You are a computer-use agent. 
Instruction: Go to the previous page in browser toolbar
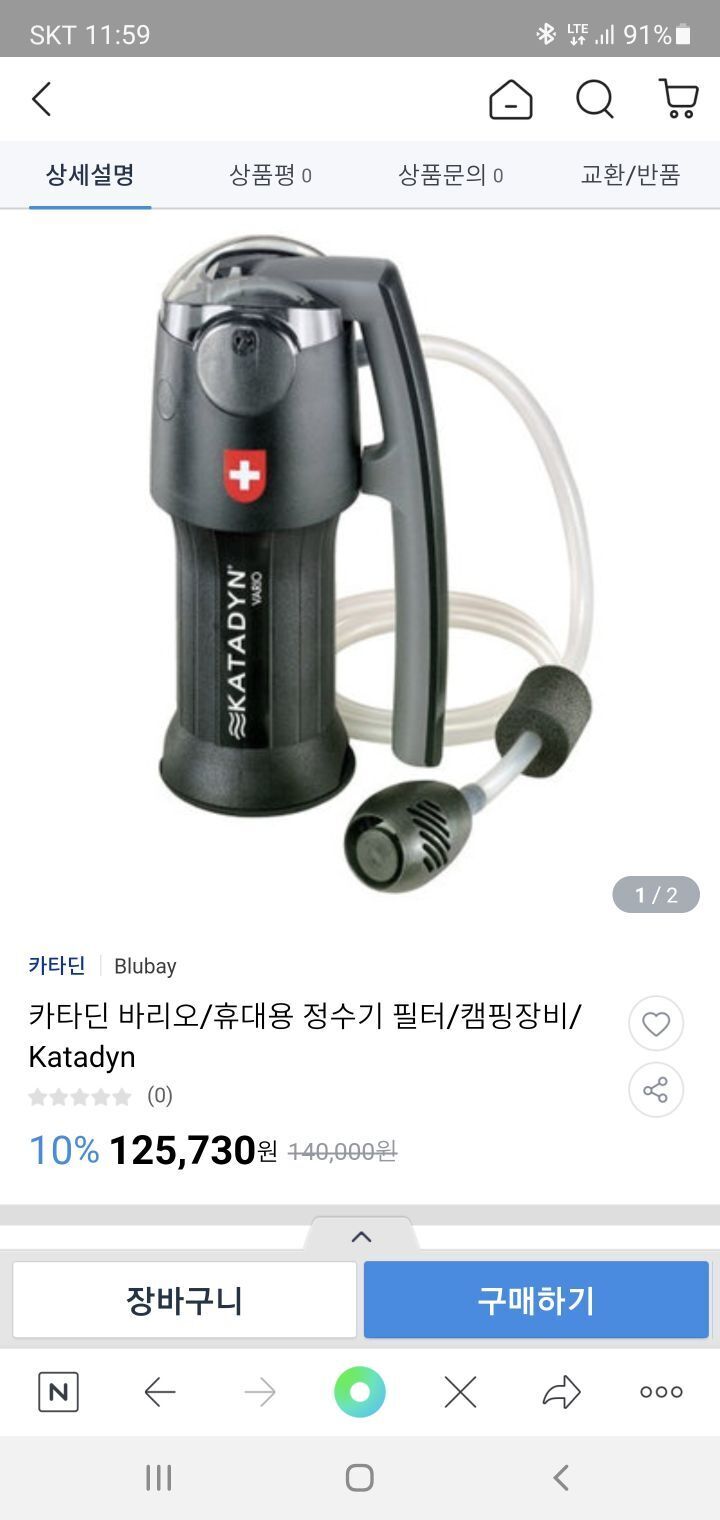(x=160, y=1392)
